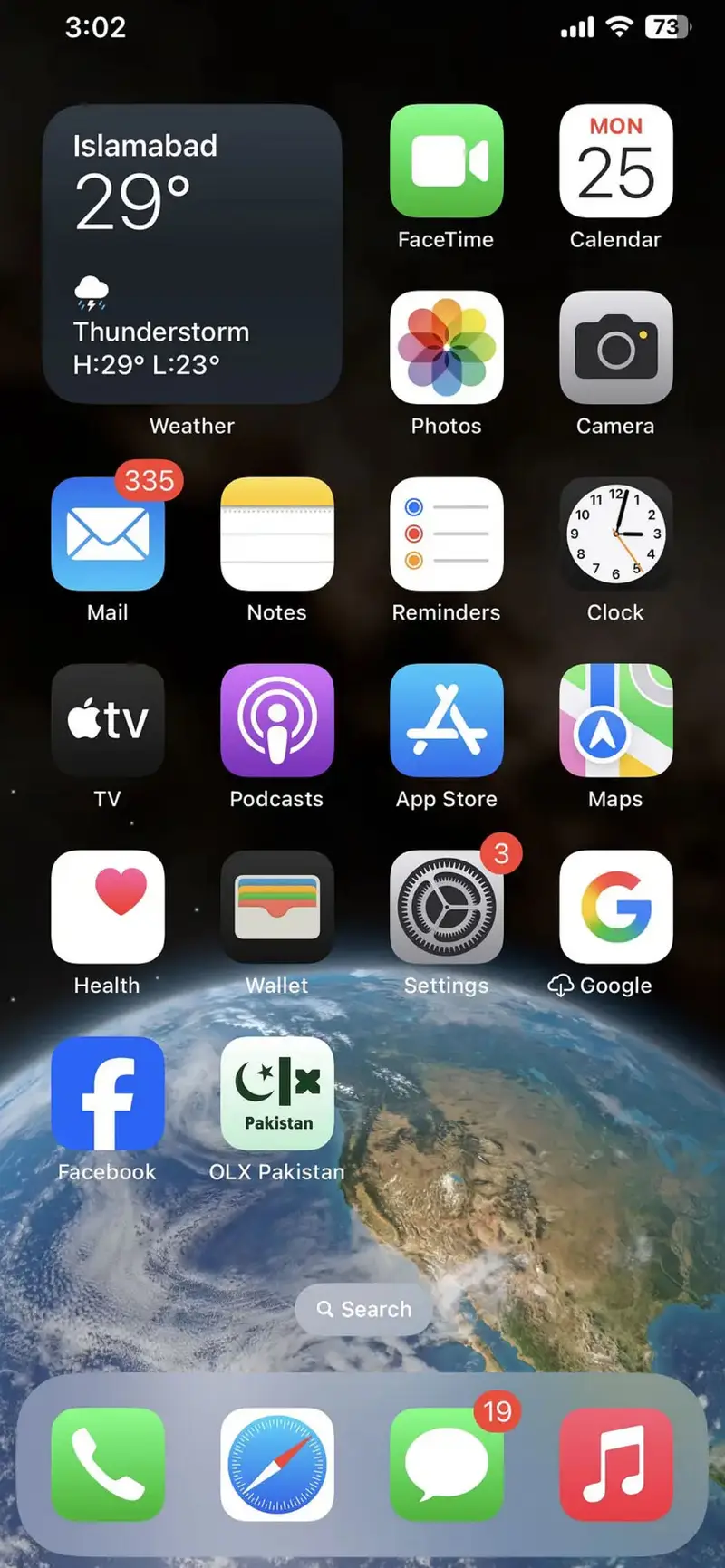Launch the Camera app
The image size is (725, 1568).
point(615,348)
